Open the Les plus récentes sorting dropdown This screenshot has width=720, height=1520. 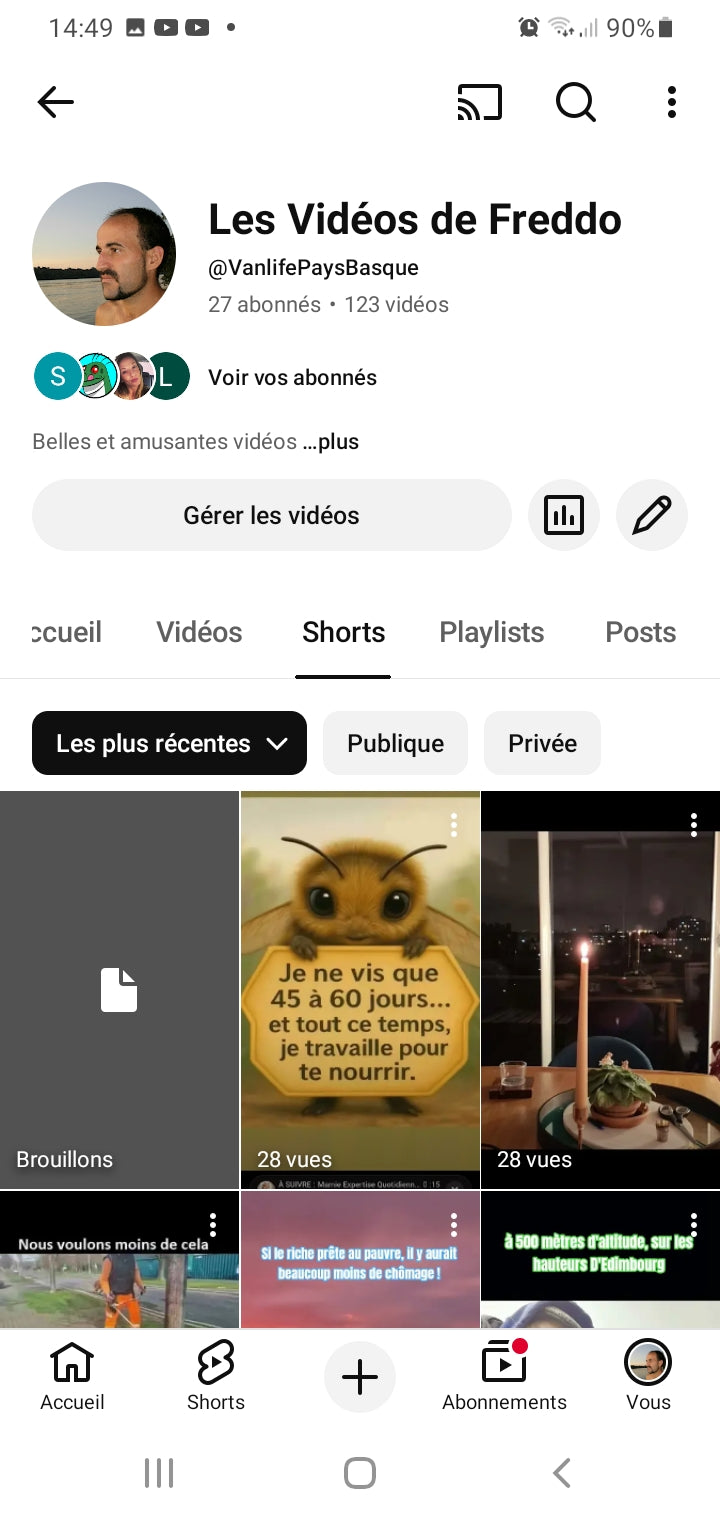pos(168,743)
